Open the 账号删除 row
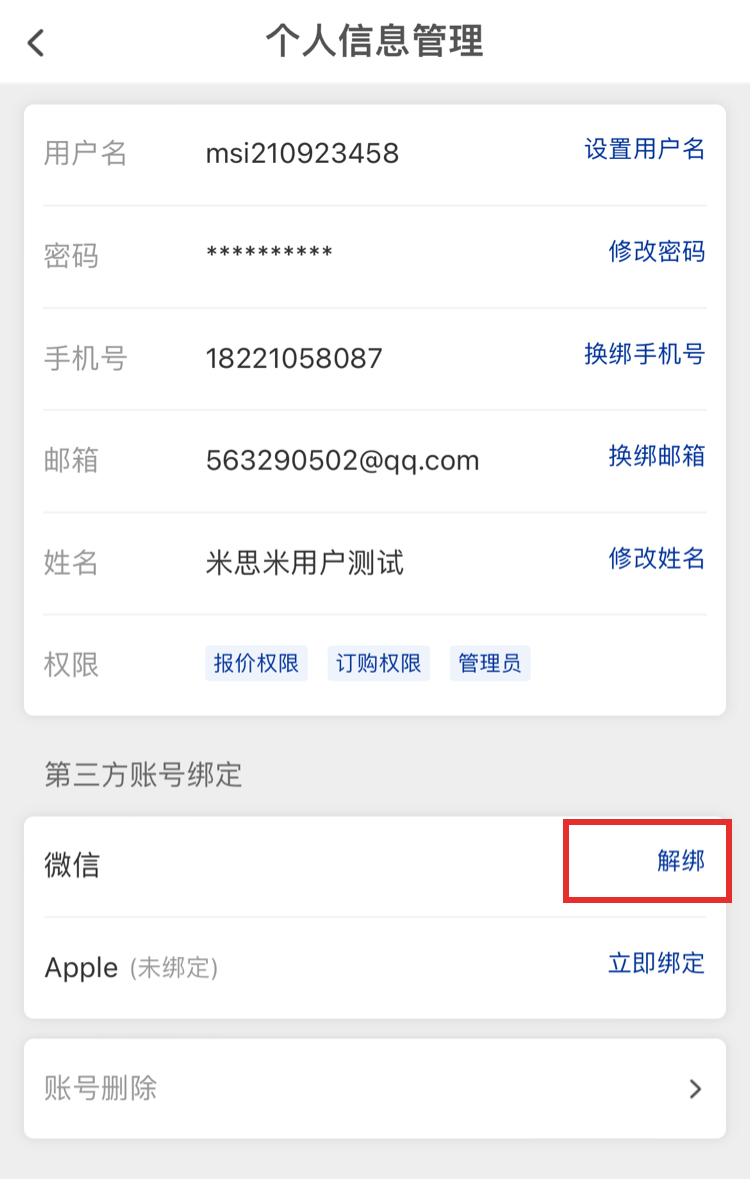Viewport: 750px width, 1179px height. pyautogui.click(x=375, y=1088)
